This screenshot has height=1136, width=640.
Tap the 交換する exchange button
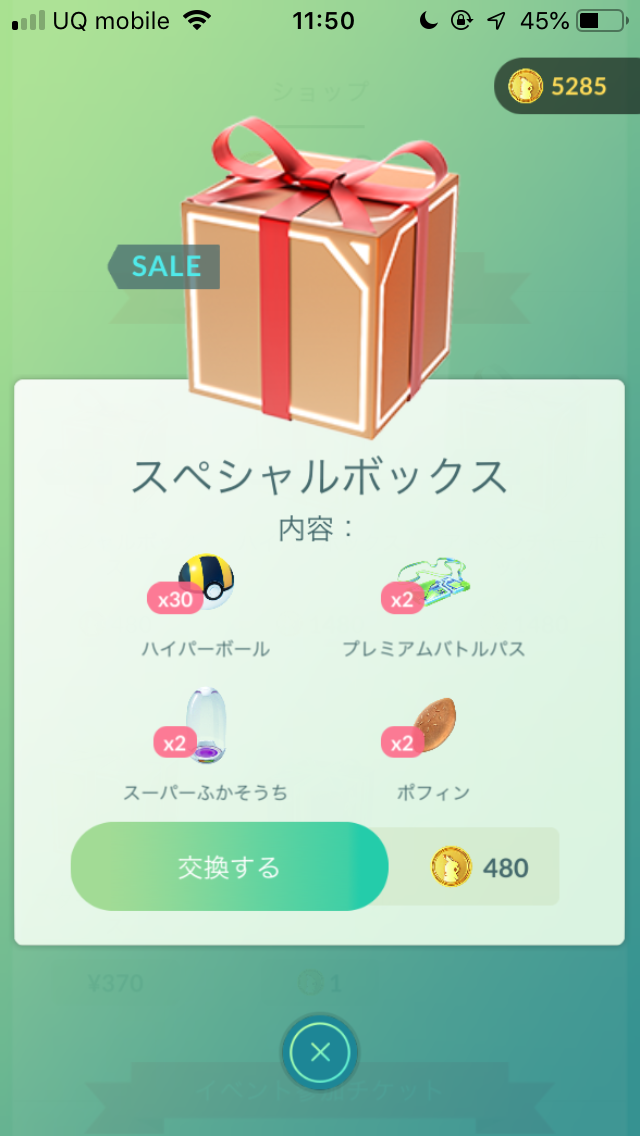click(229, 867)
